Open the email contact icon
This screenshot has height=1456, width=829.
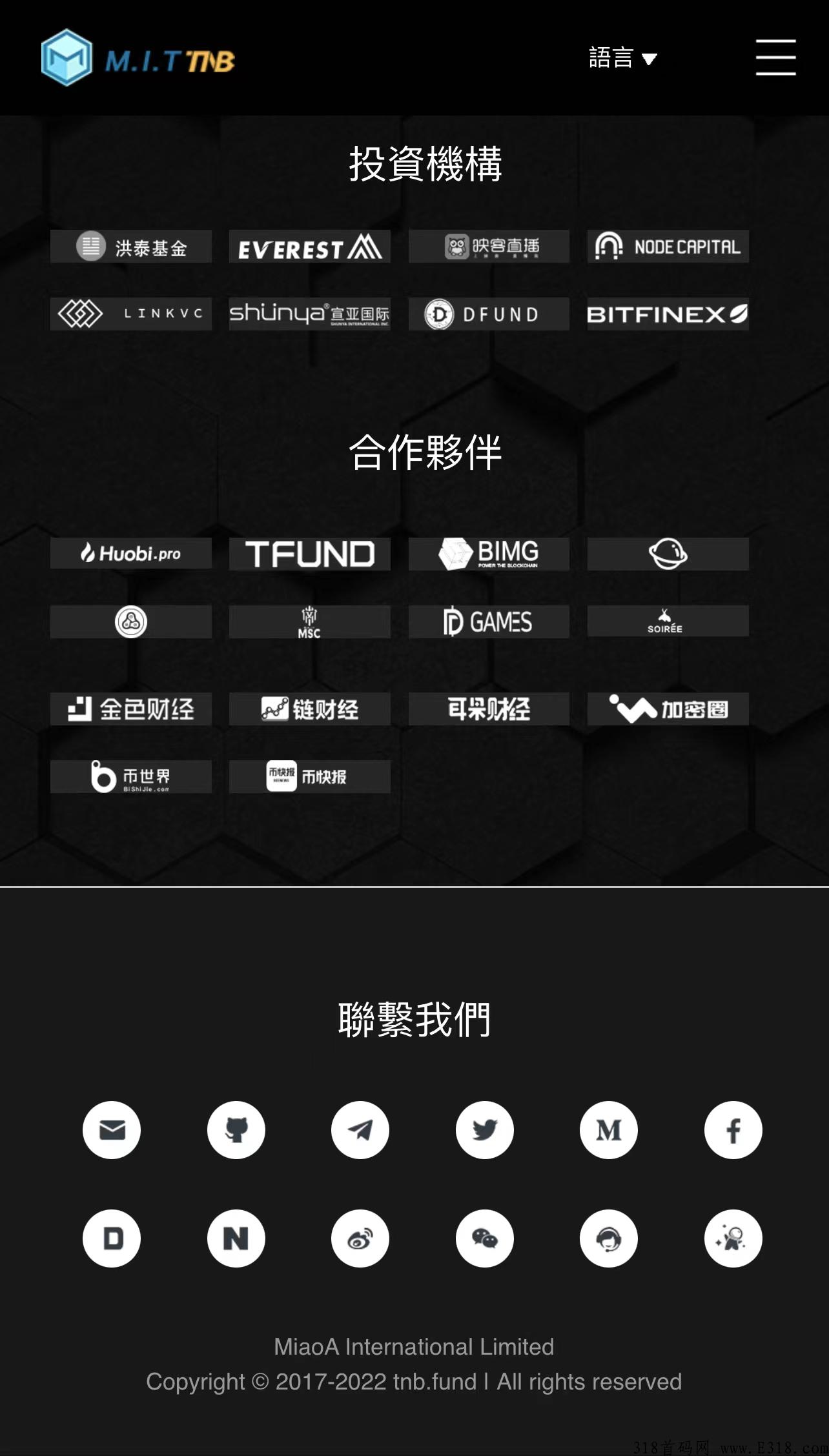pyautogui.click(x=112, y=1129)
